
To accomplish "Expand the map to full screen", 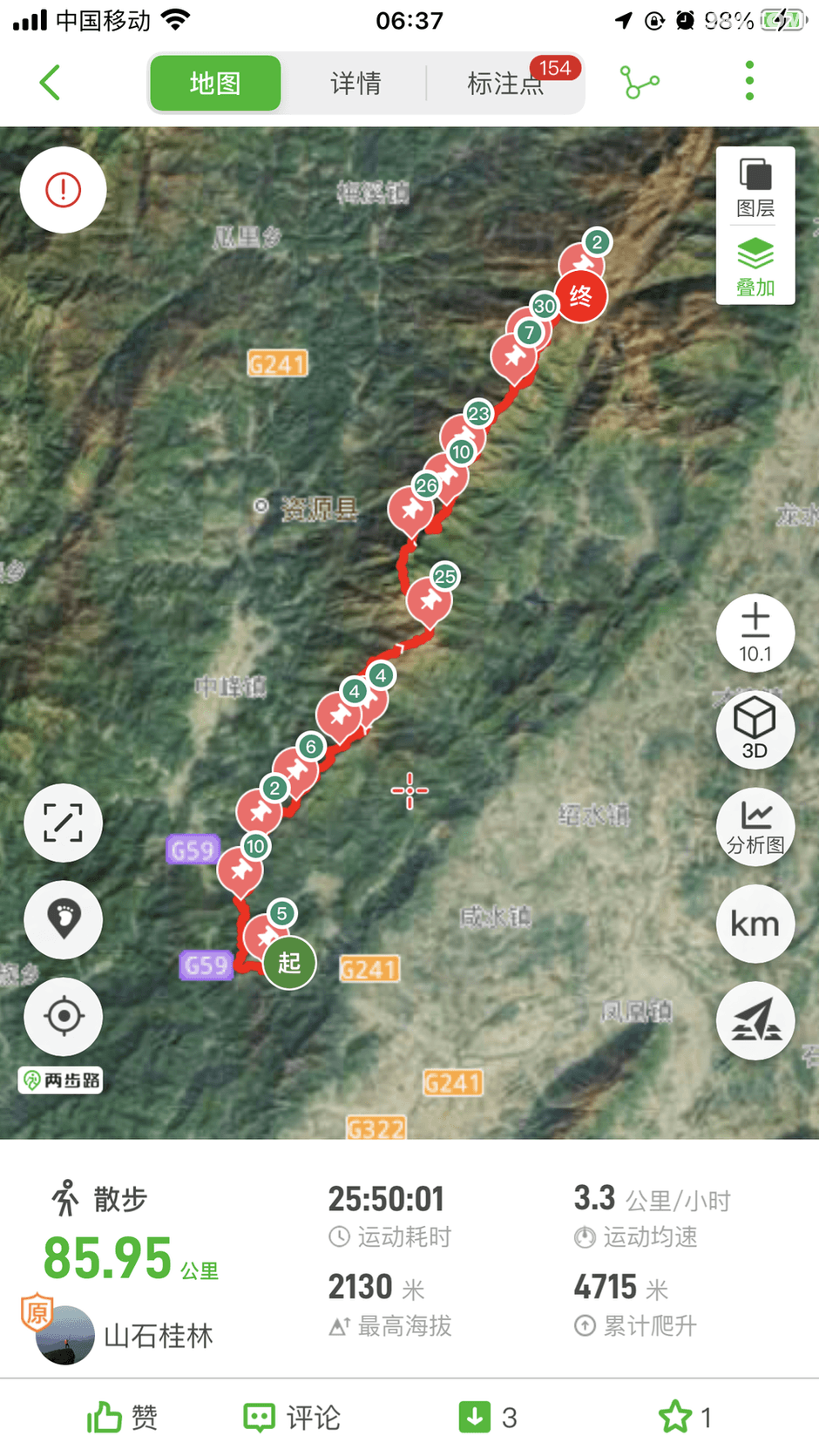I will [63, 823].
